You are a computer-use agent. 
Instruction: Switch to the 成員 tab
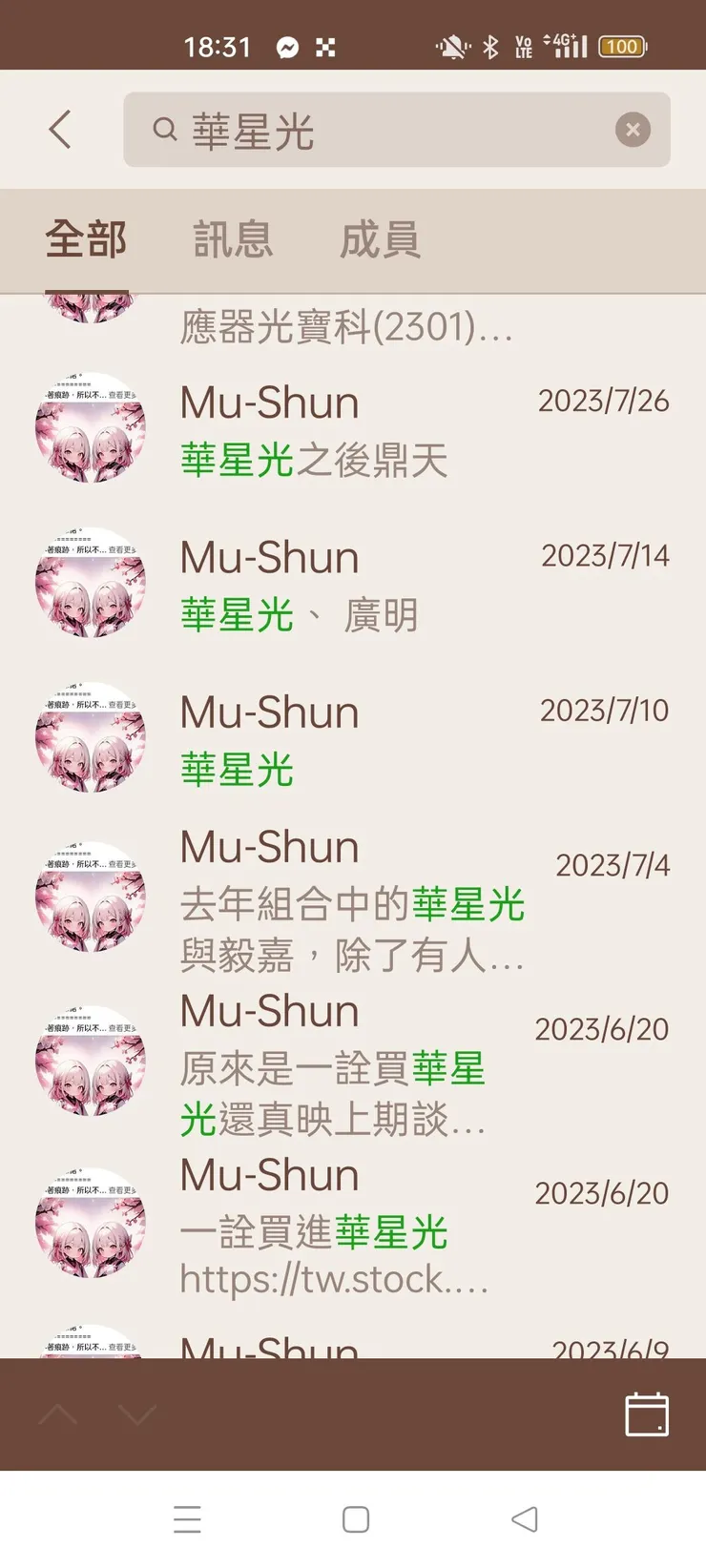(380, 239)
